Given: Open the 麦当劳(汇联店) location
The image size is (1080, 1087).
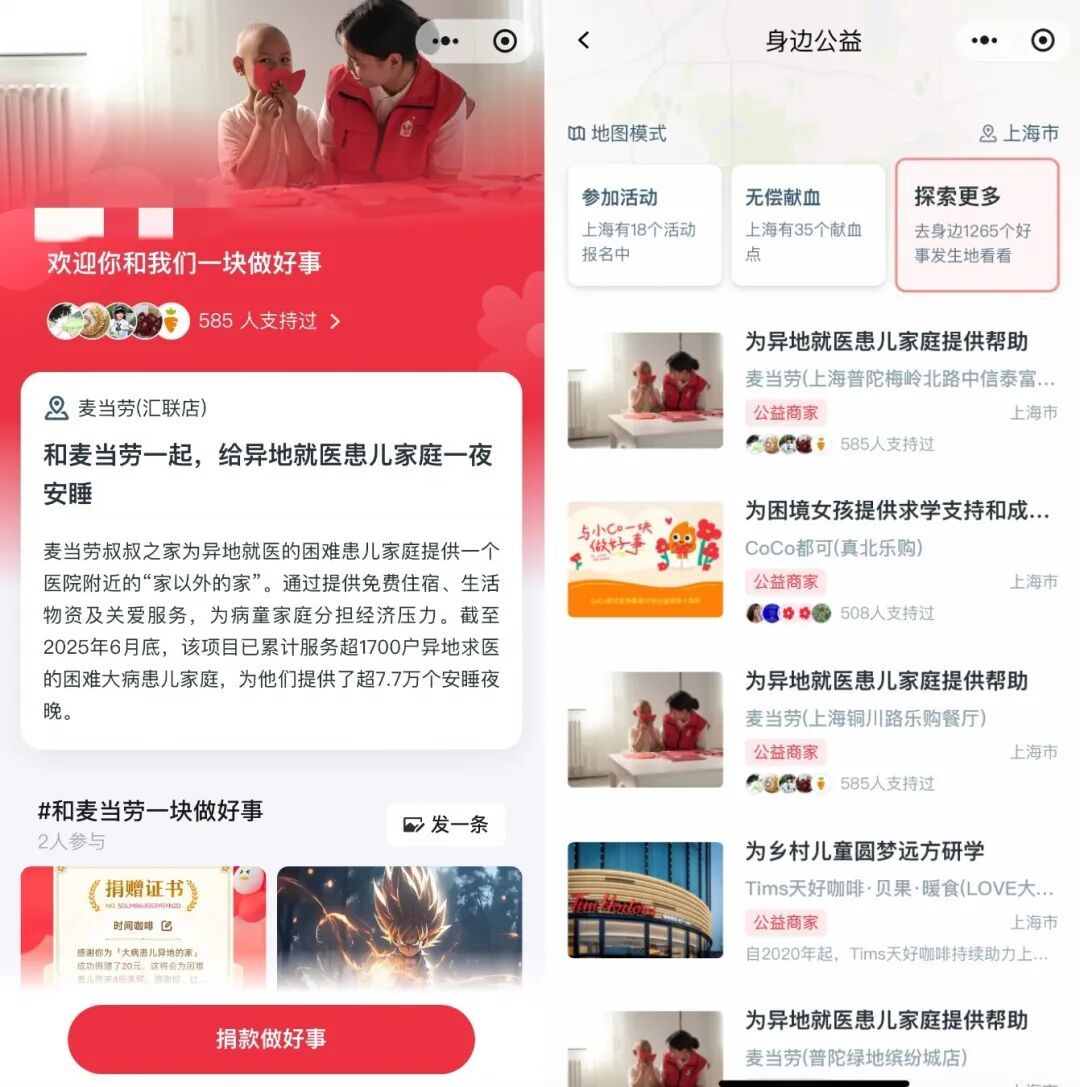Looking at the screenshot, I should coord(141,408).
